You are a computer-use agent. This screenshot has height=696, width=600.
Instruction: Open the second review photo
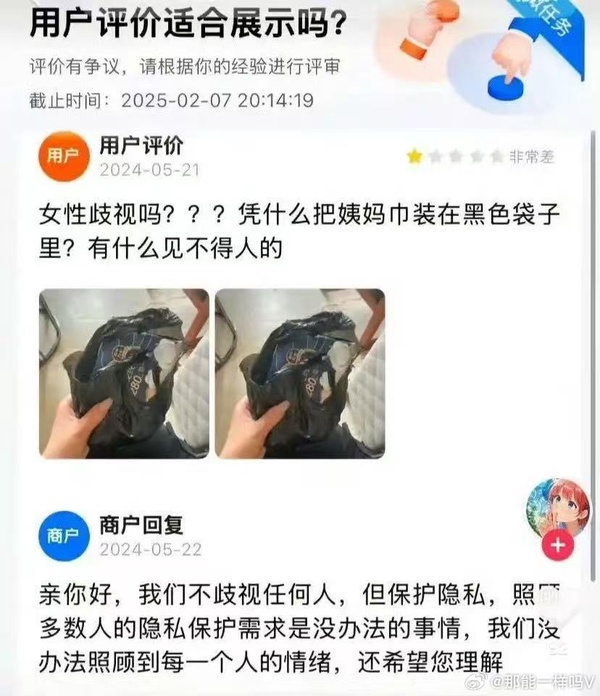point(299,373)
